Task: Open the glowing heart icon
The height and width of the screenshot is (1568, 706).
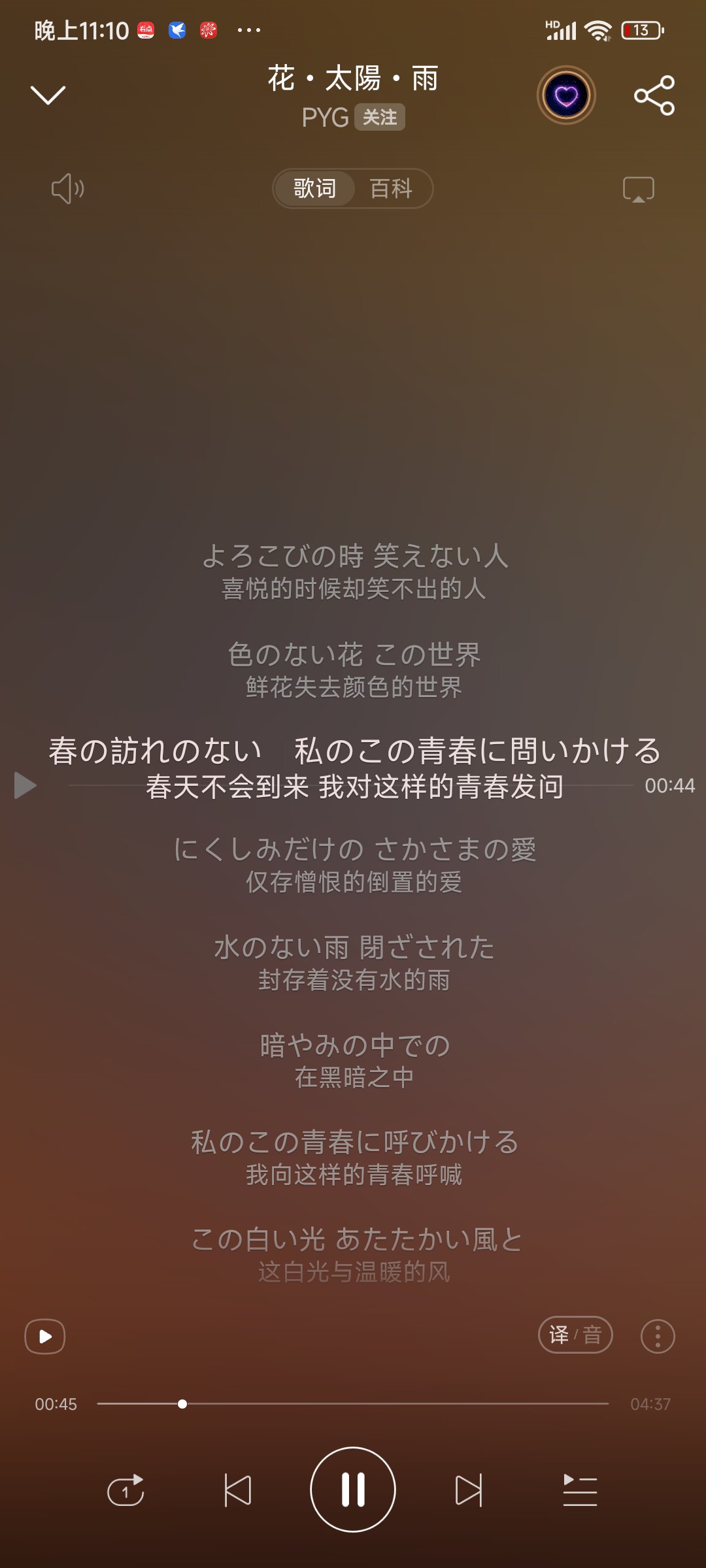Action: click(x=566, y=95)
